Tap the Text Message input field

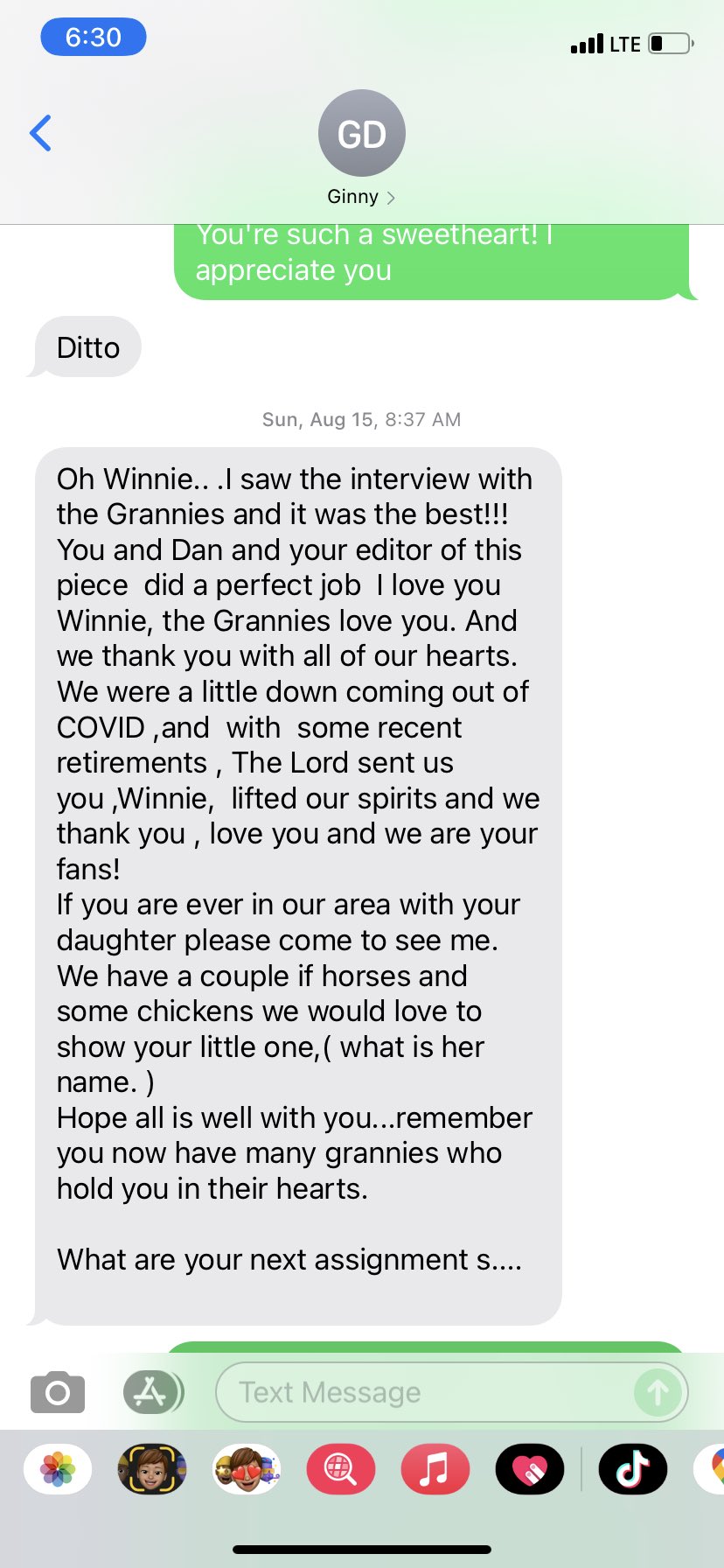[x=451, y=1391]
